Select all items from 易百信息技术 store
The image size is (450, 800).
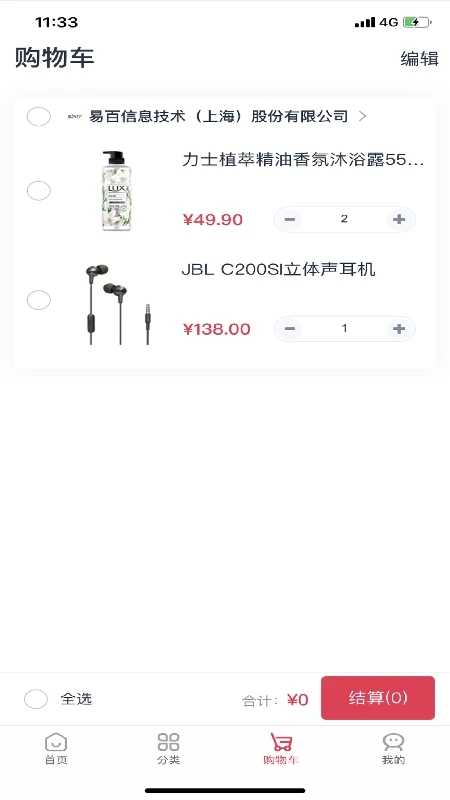click(39, 116)
